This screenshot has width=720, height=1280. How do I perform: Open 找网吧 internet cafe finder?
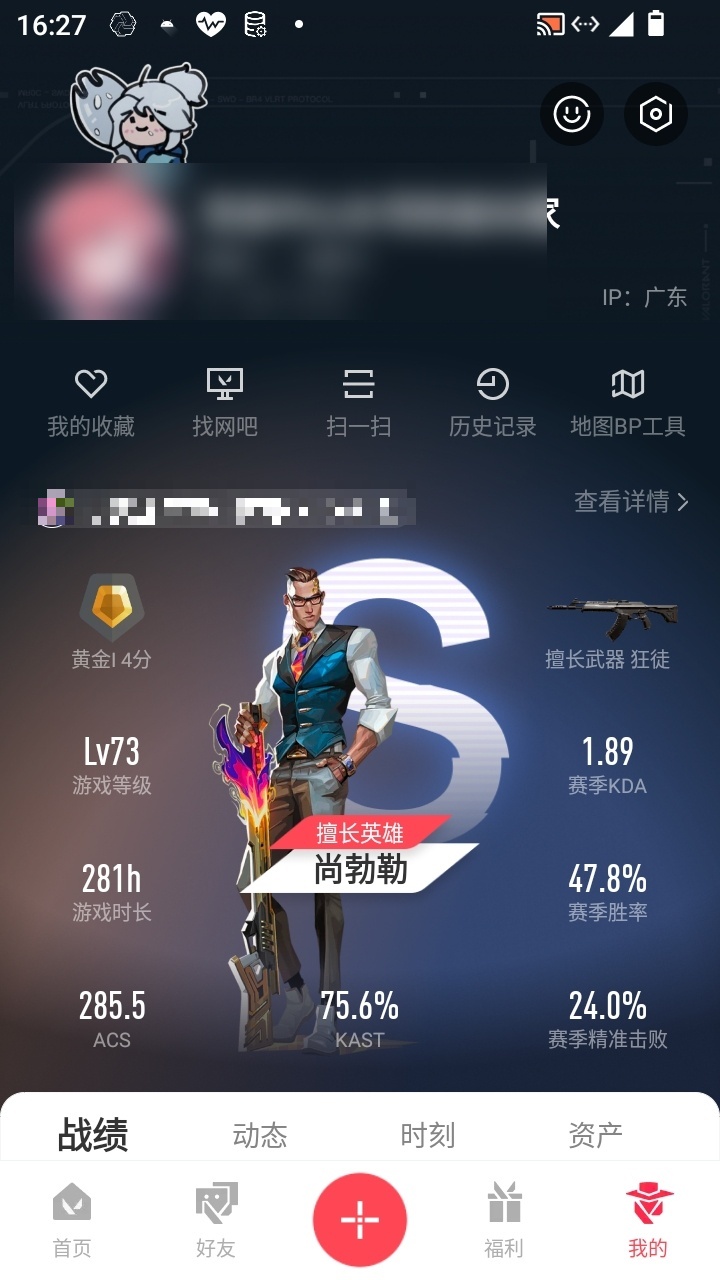click(x=225, y=402)
